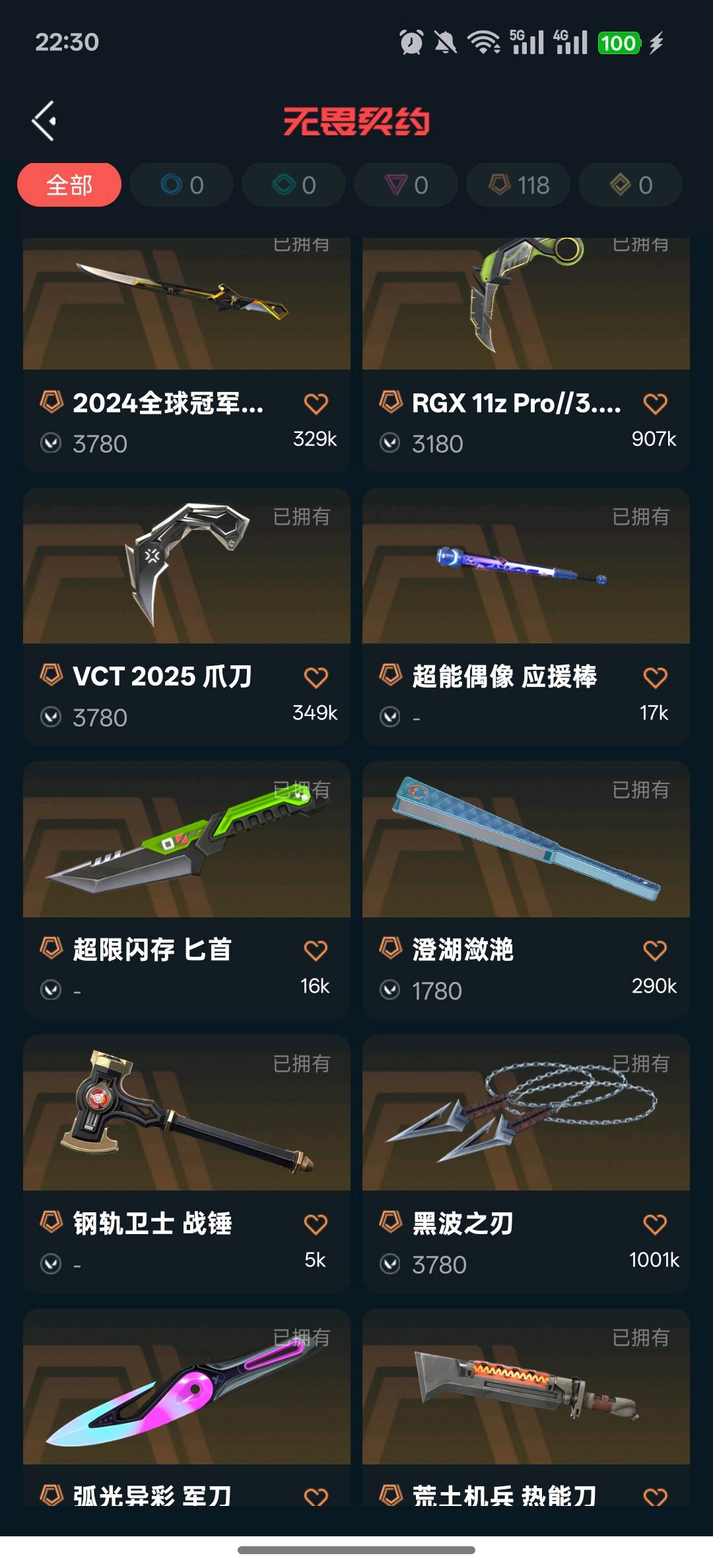This screenshot has width=713, height=1568.
Task: Favorite the 超限闪存 匕首 skin
Action: tap(316, 950)
